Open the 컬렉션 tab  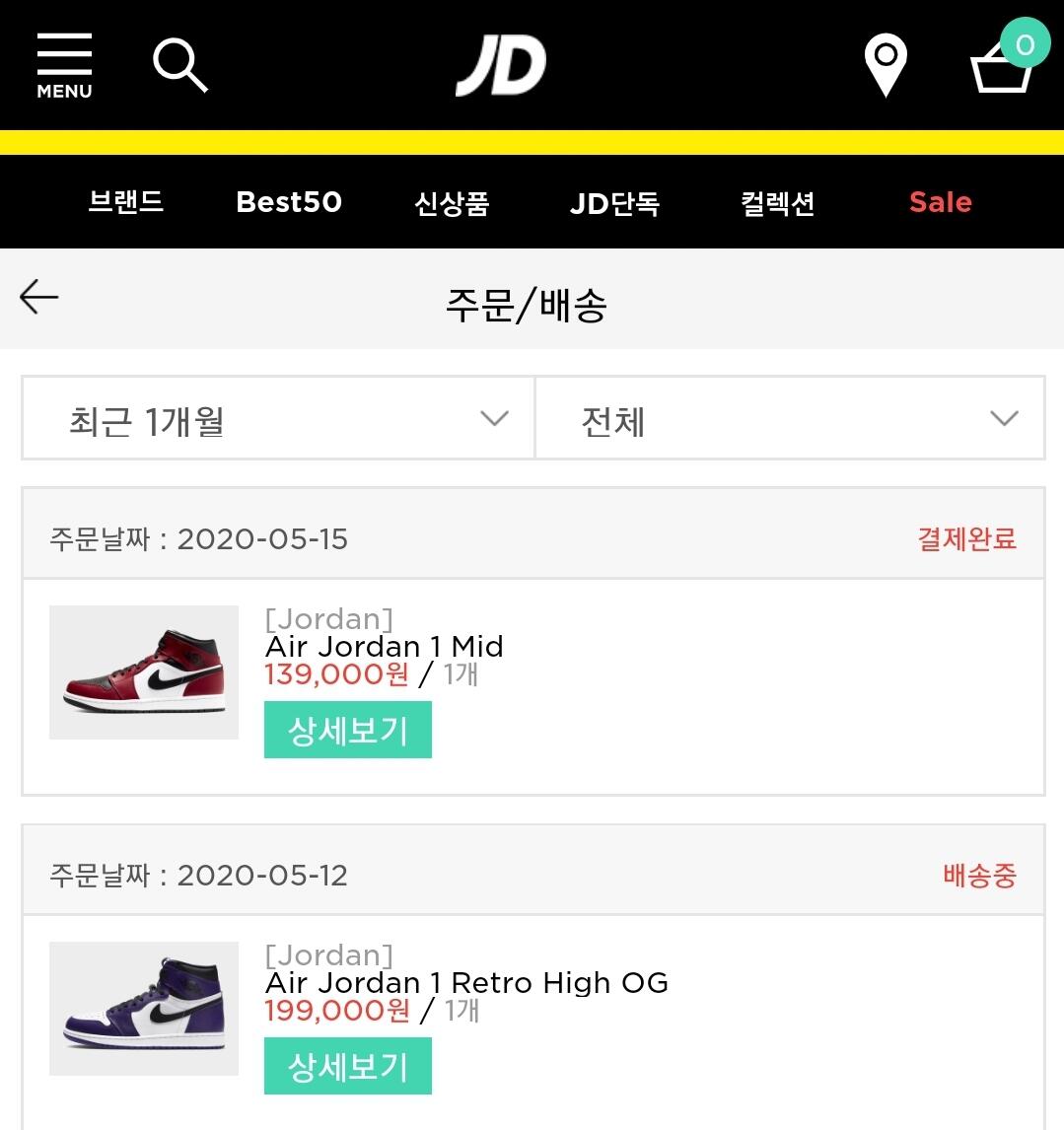(777, 202)
